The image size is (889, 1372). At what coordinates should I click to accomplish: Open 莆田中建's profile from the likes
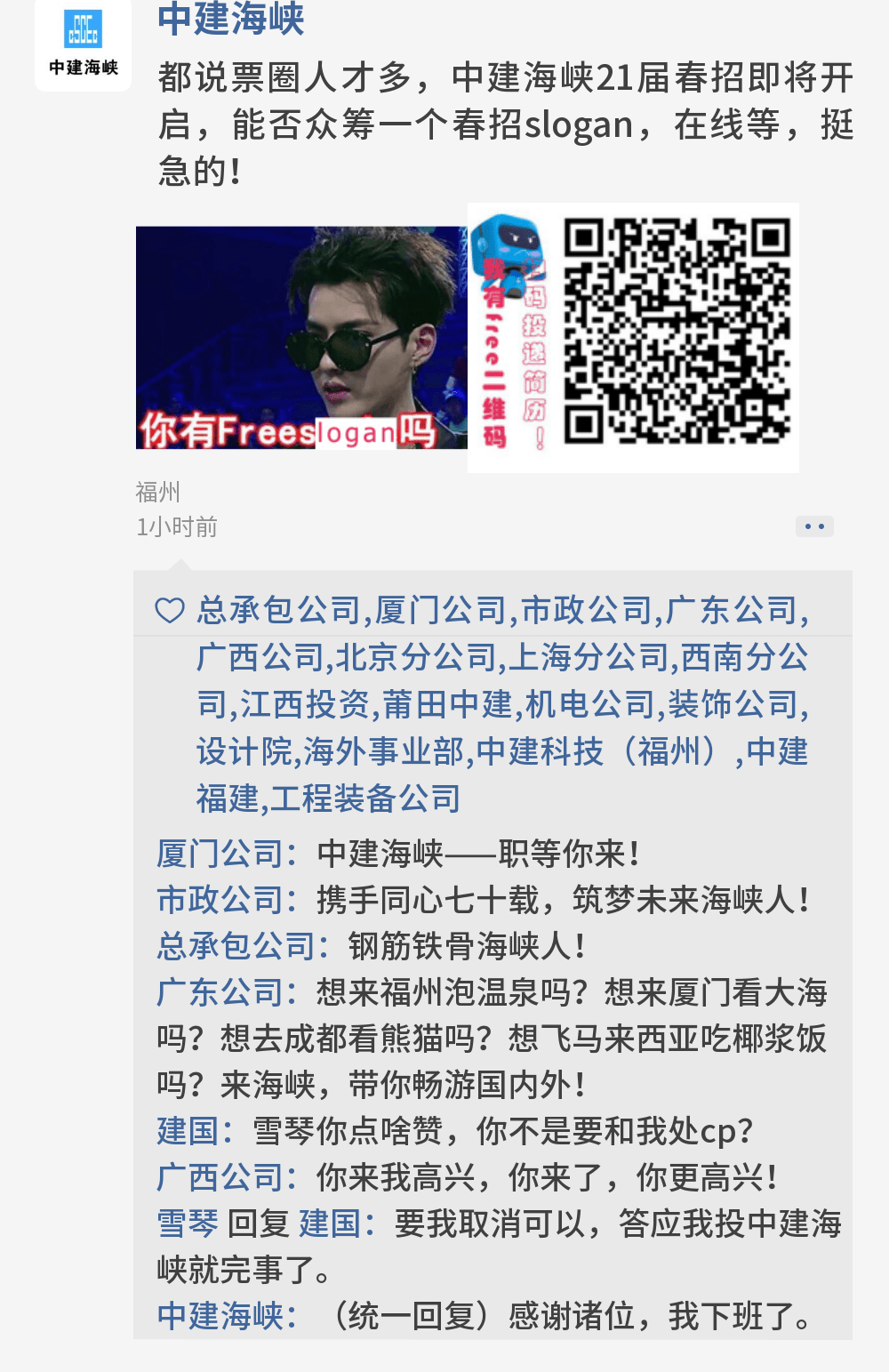[448, 704]
